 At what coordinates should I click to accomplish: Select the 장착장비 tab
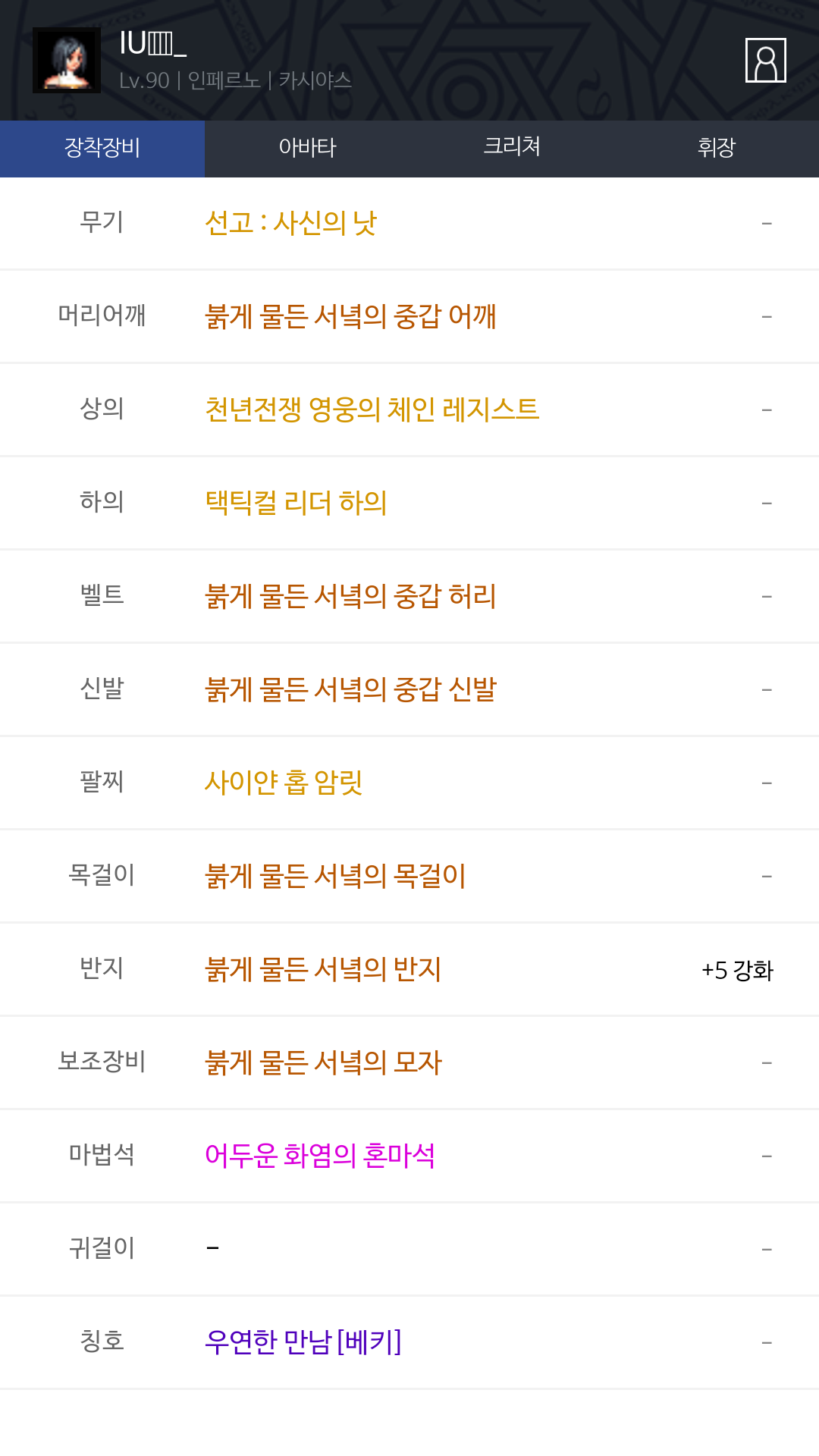coord(102,148)
